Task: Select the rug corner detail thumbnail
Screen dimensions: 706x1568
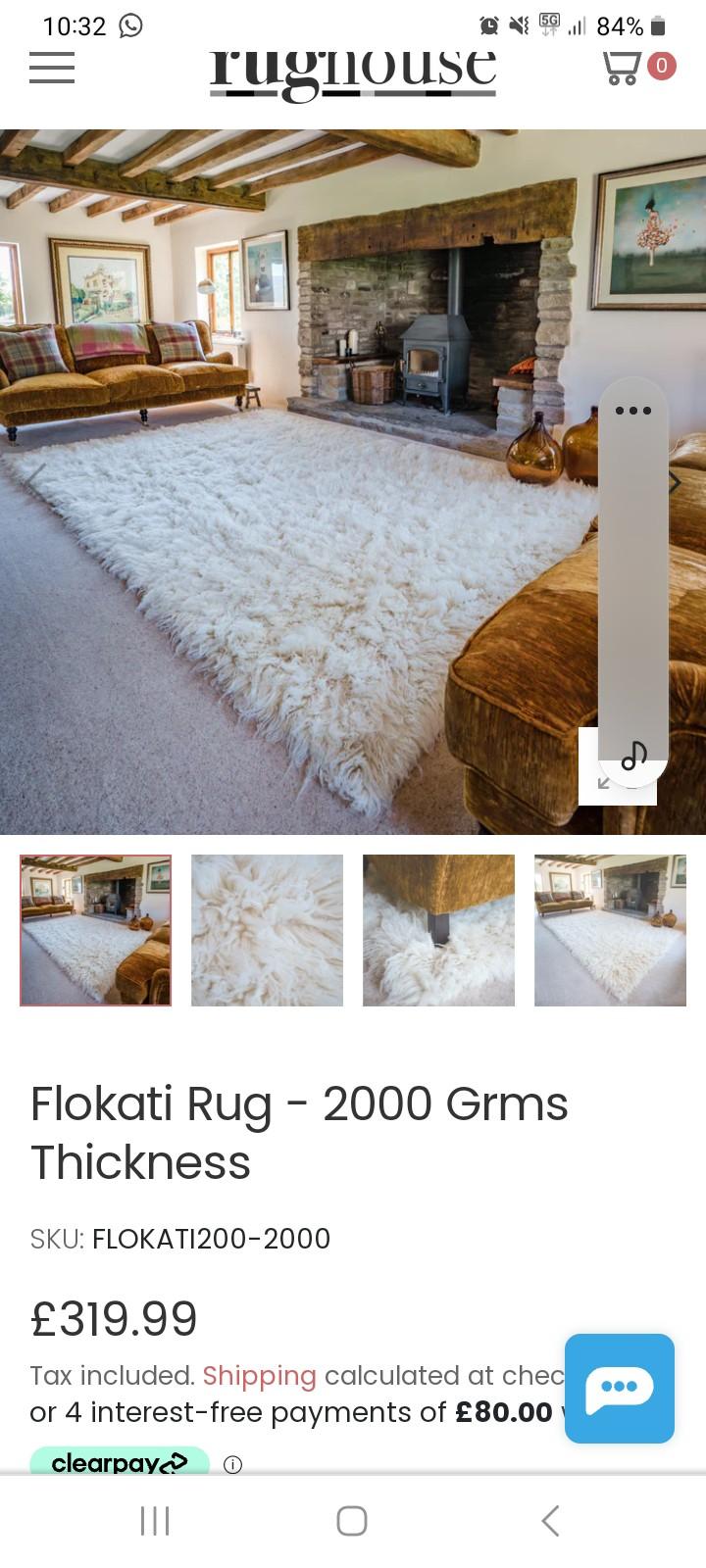Action: 437,929
